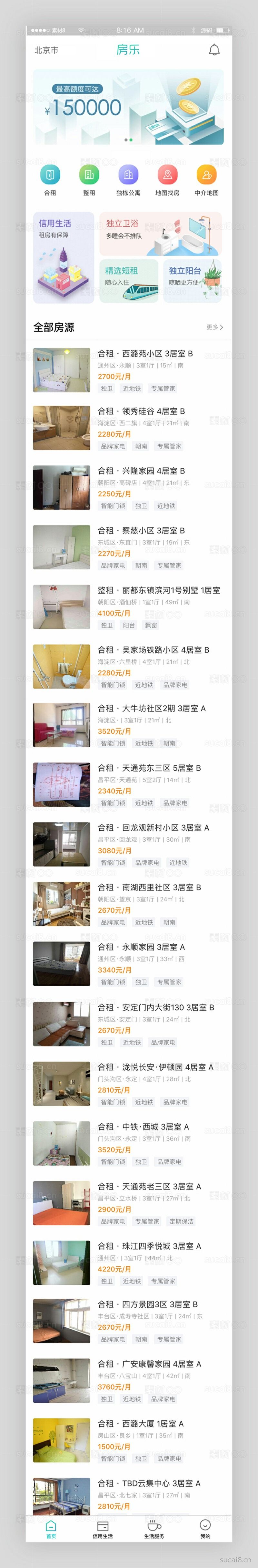Open listing 西潞苑小区 3居室 B
The height and width of the screenshot is (1568, 258).
click(x=145, y=353)
